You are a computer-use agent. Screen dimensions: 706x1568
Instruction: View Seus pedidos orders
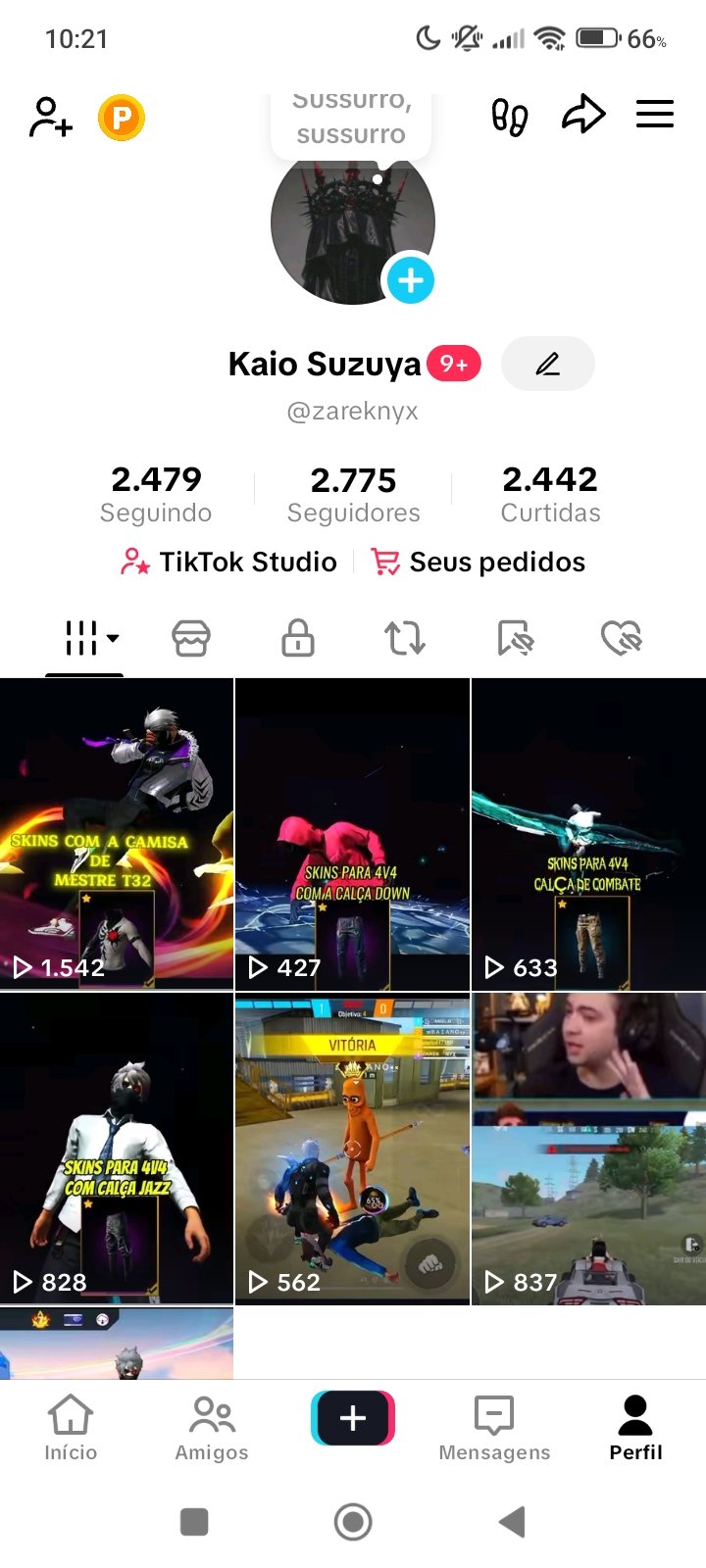[479, 563]
